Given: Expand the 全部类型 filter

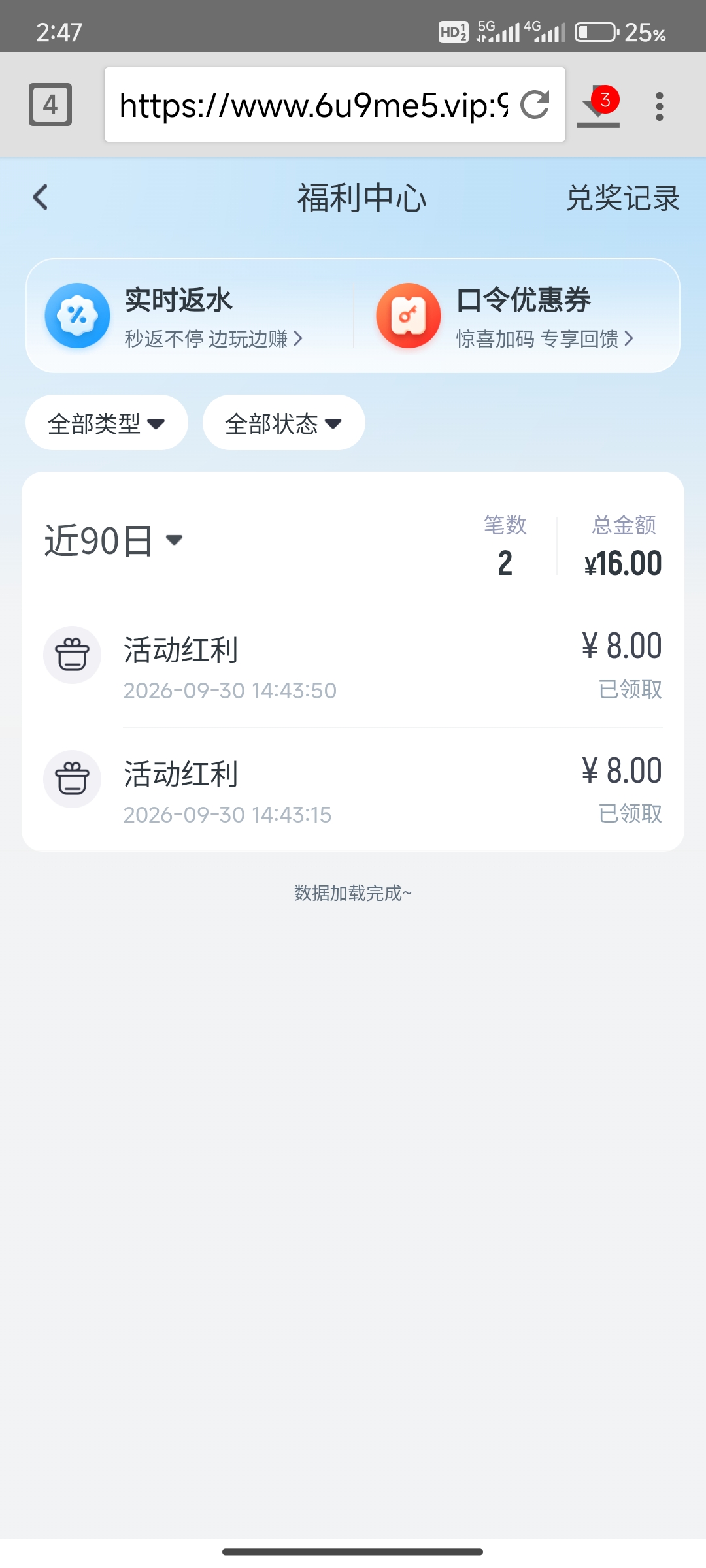Looking at the screenshot, I should pos(107,423).
